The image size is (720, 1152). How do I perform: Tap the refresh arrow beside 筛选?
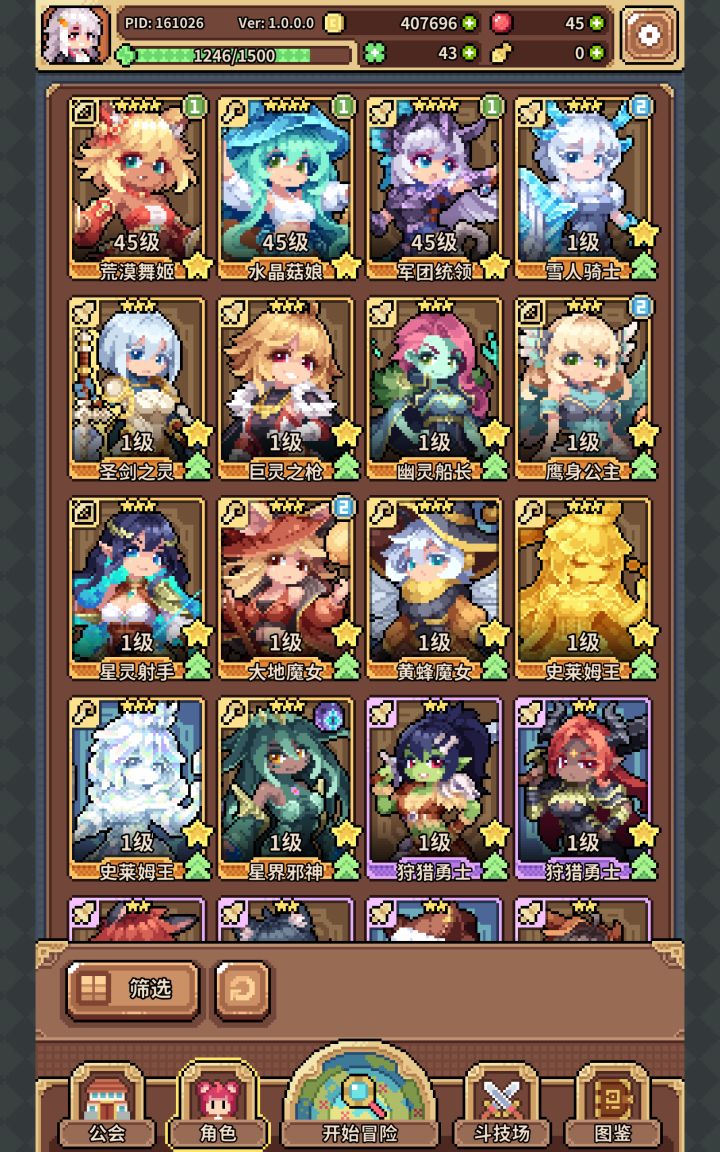tap(242, 990)
